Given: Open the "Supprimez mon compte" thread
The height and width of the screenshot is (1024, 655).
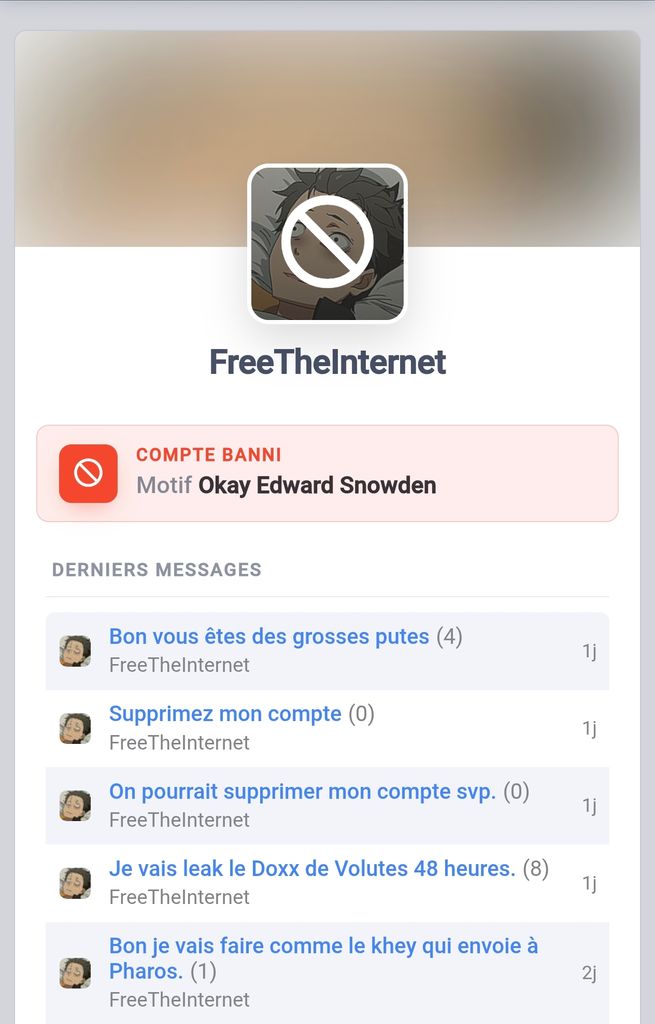Looking at the screenshot, I should [225, 714].
